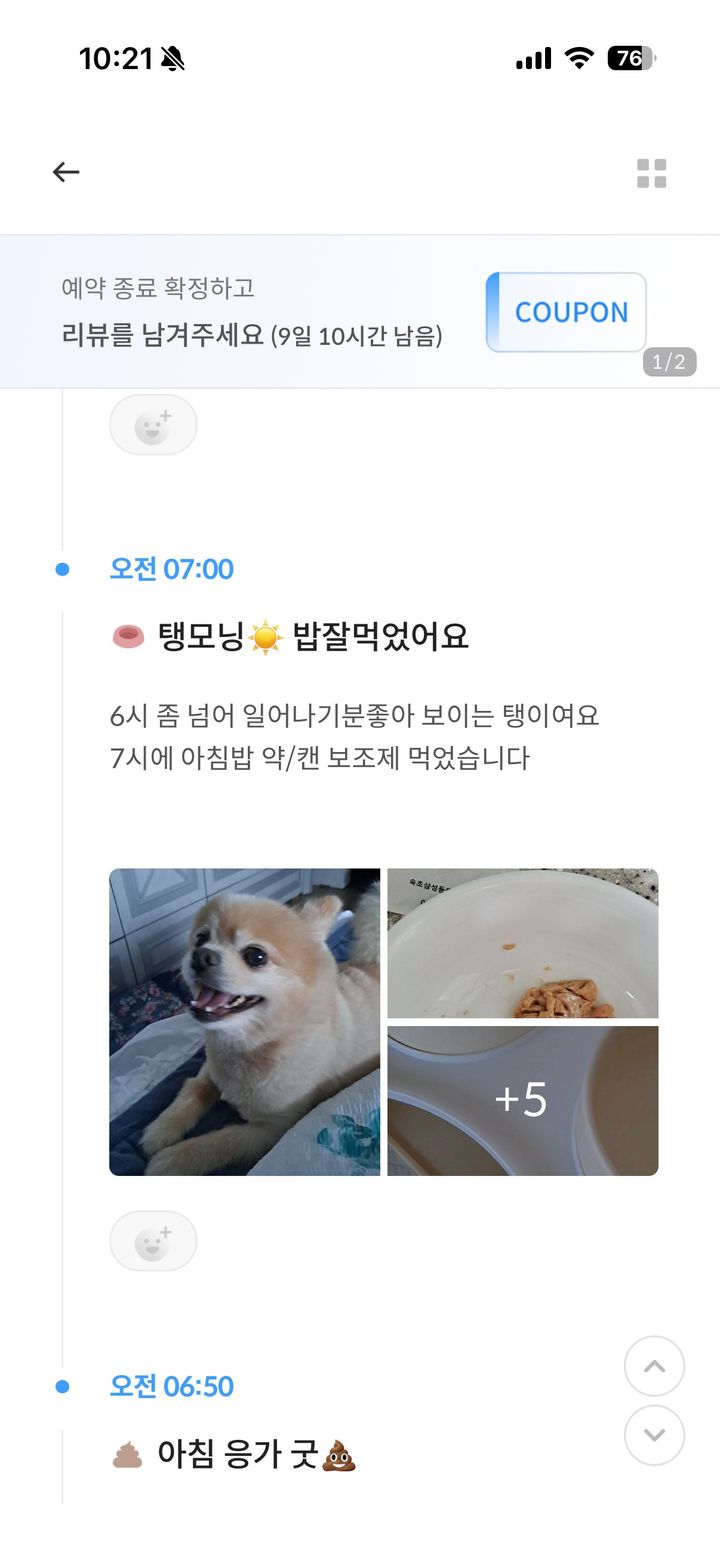Go back with the top-left arrow
720x1565 pixels.
point(66,172)
